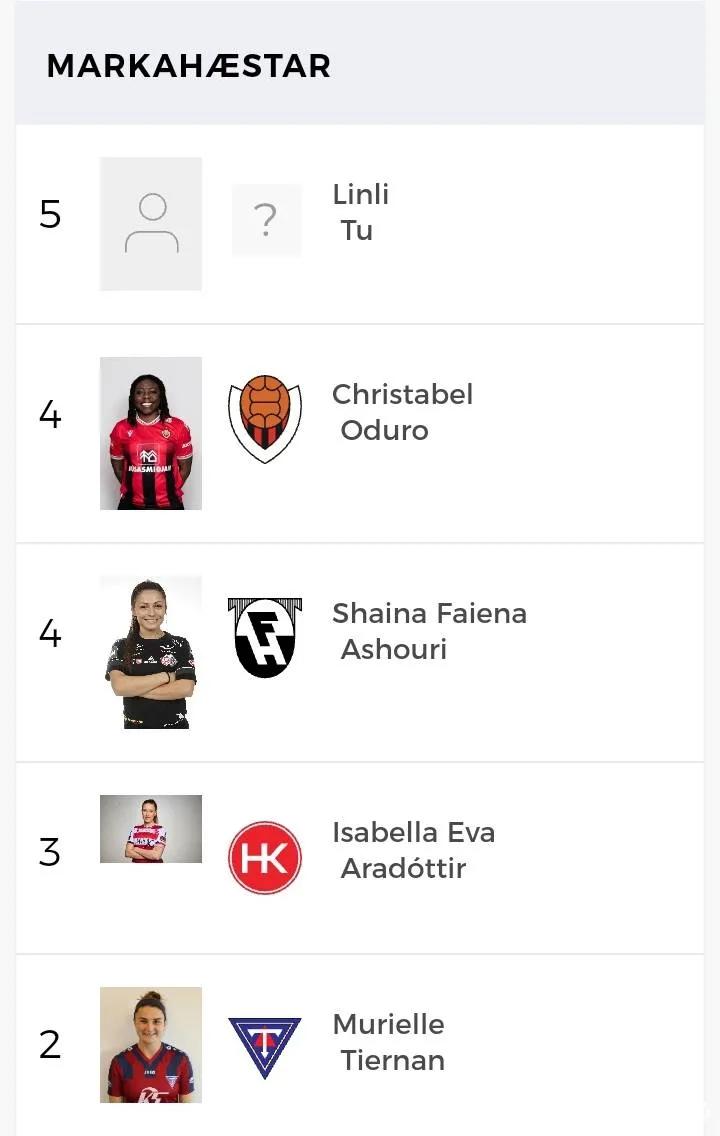Open Christabel Oduro's player row
720x1136 pixels.
pyautogui.click(x=401, y=412)
